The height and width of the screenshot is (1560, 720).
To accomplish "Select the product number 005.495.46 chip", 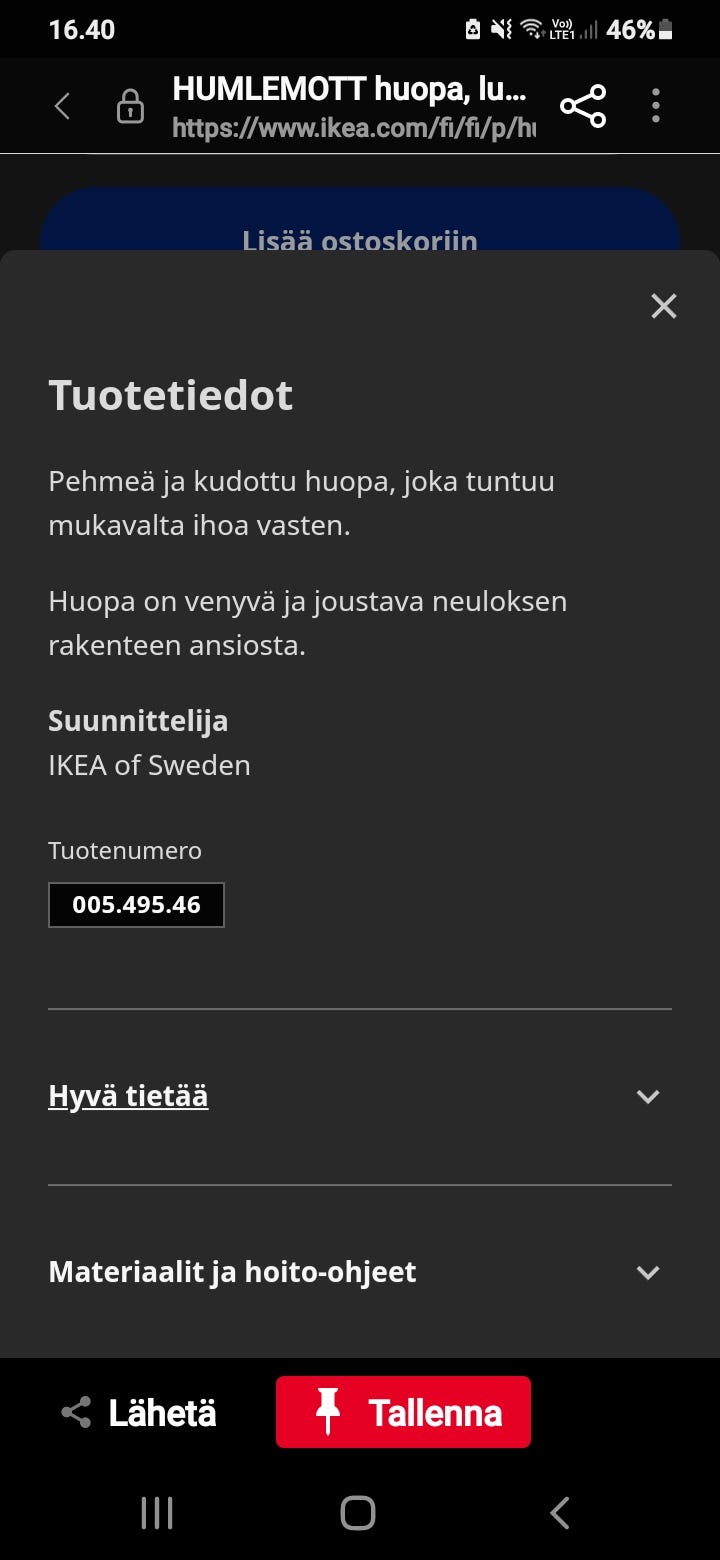I will [136, 904].
